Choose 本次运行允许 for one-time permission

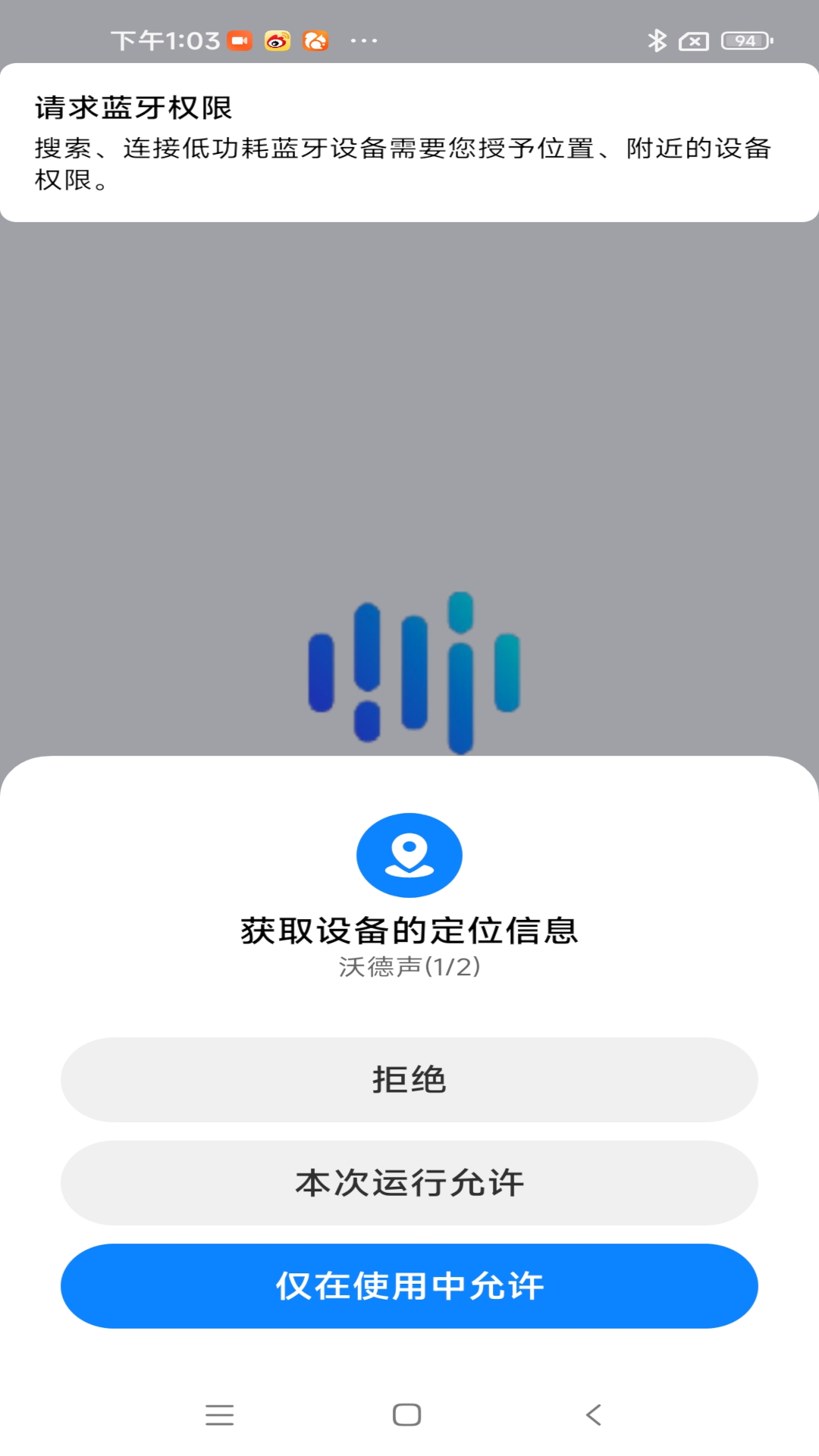coord(409,1182)
